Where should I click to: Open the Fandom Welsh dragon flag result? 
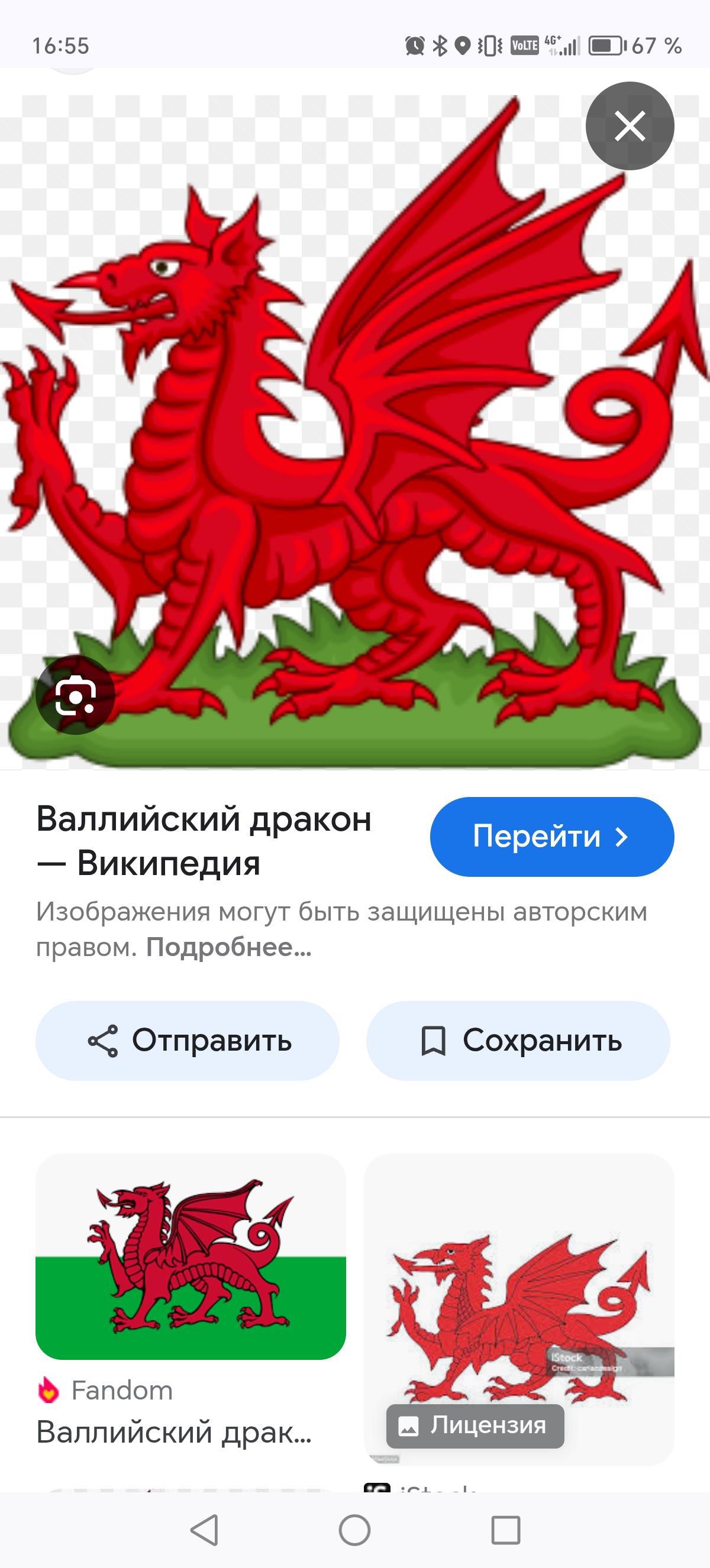pos(191,1256)
